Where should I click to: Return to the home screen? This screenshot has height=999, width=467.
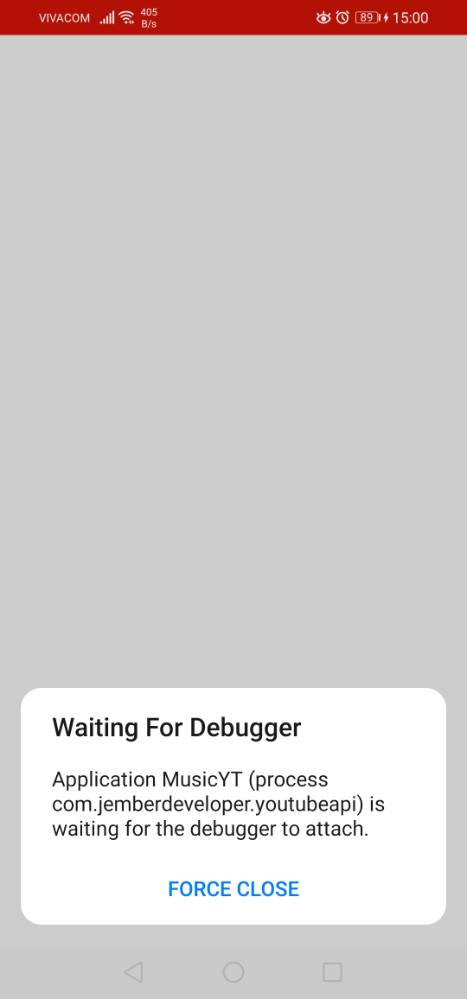point(233,972)
